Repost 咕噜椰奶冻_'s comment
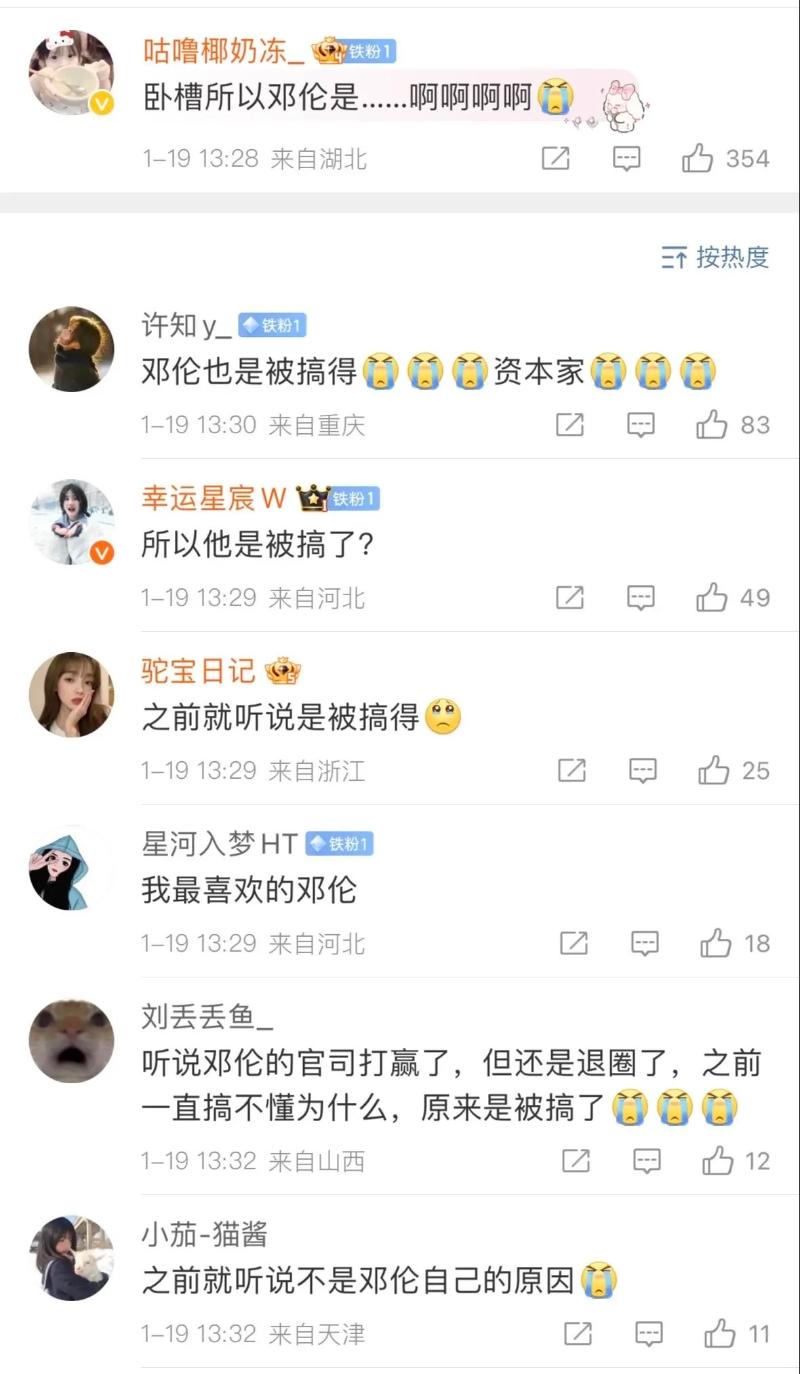Image resolution: width=800 pixels, height=1374 pixels. 556,158
